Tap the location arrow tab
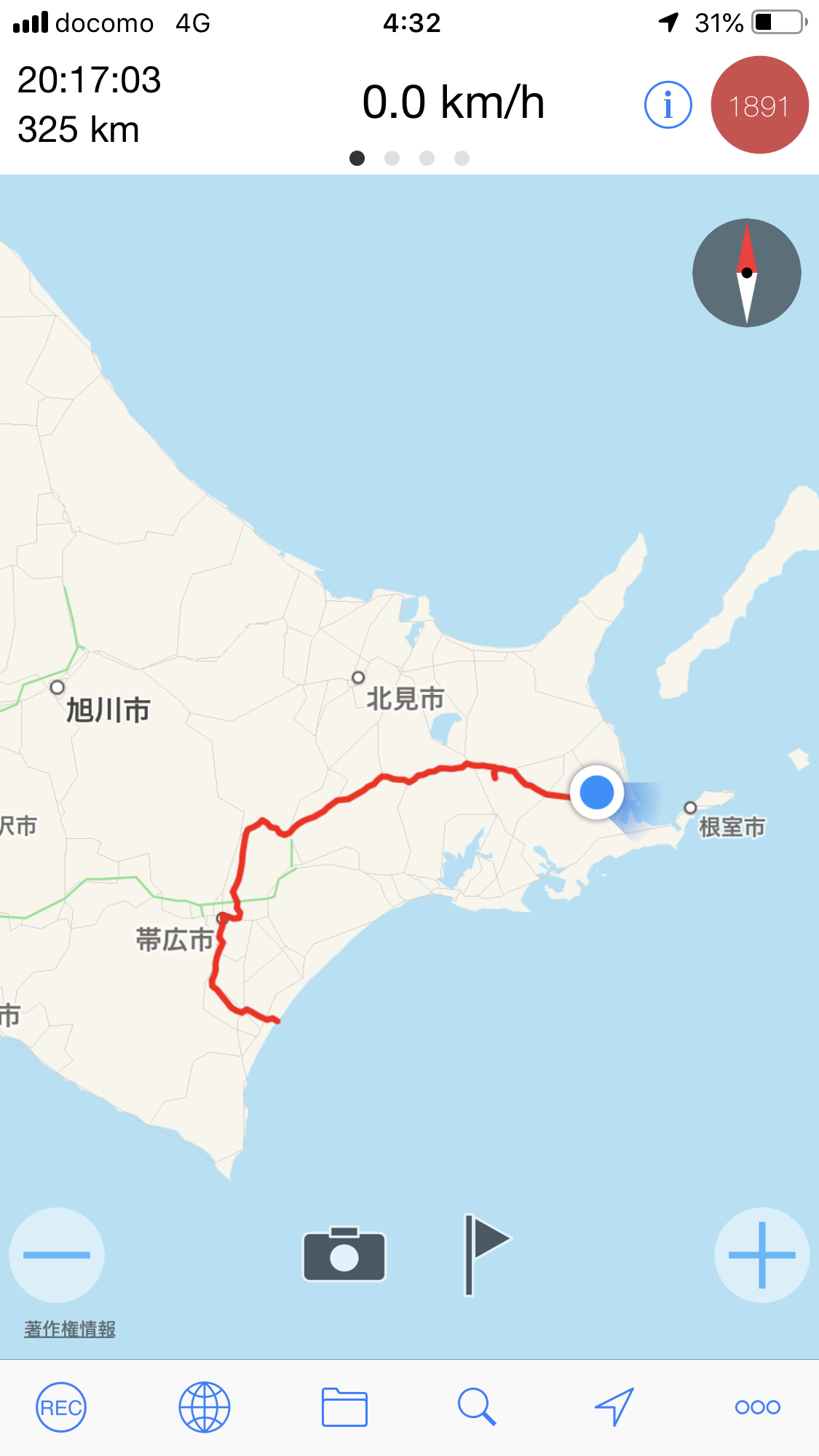This screenshot has width=819, height=1456. [x=614, y=1407]
